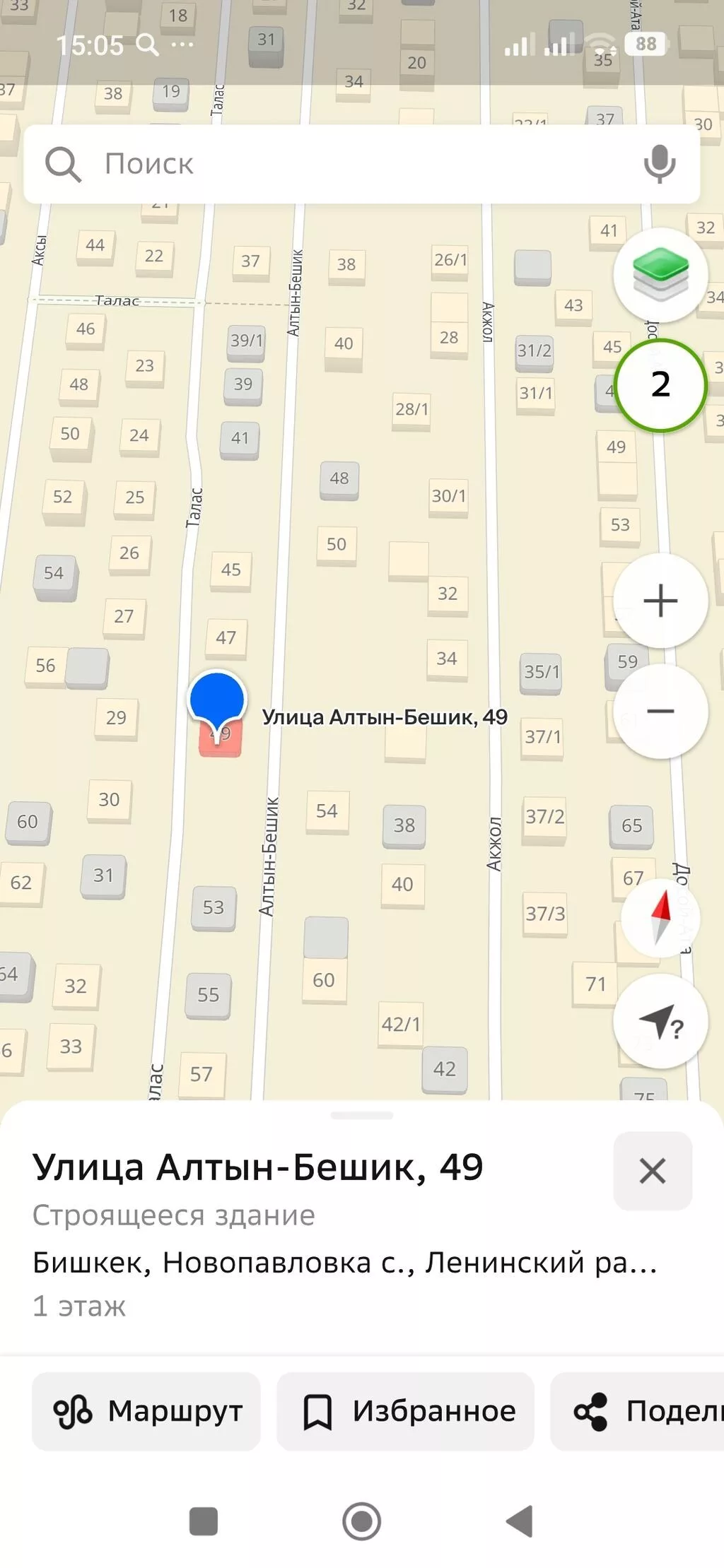
Task: Zoom out with the minus button
Action: point(660,711)
